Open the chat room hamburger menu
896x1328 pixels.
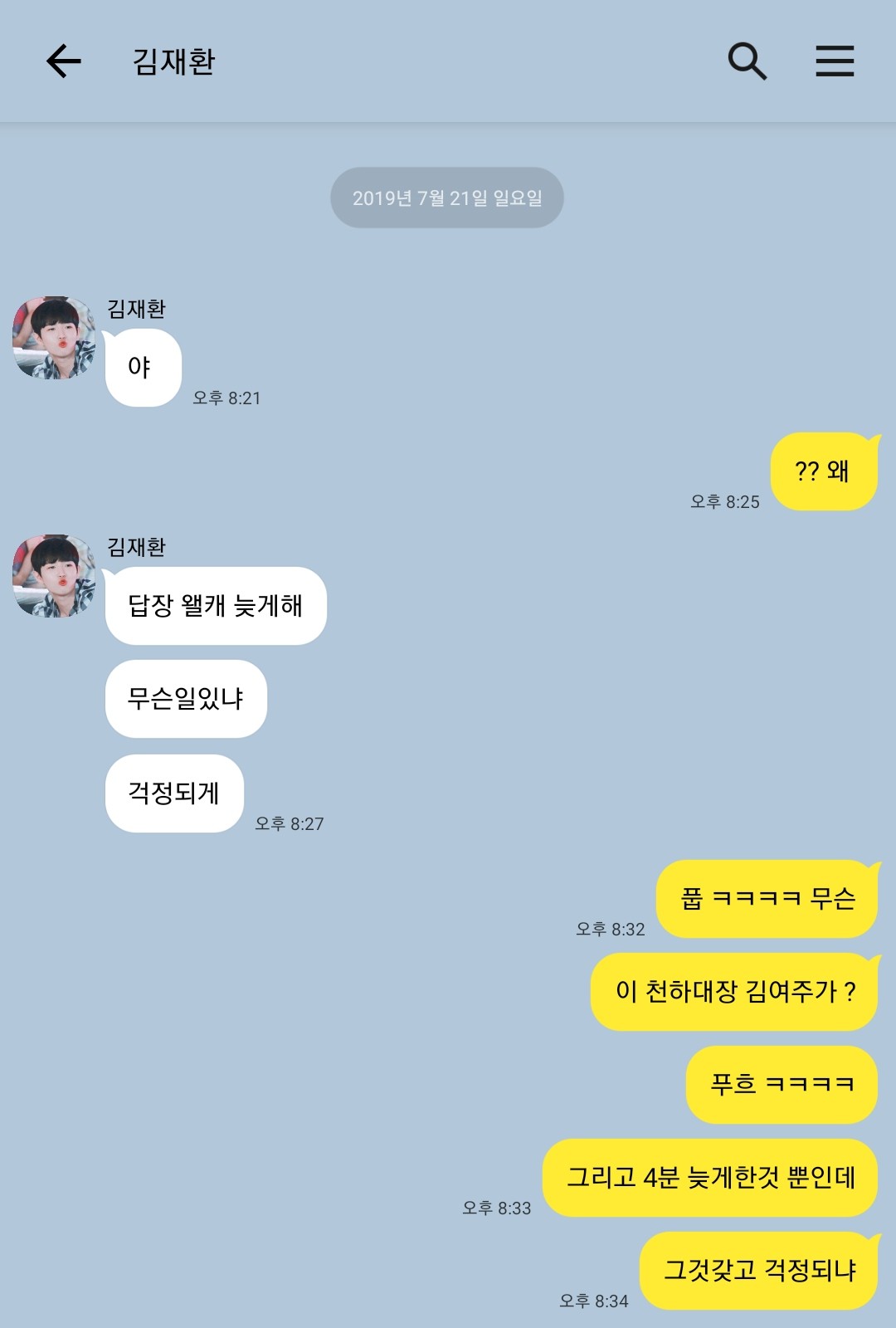coord(835,61)
